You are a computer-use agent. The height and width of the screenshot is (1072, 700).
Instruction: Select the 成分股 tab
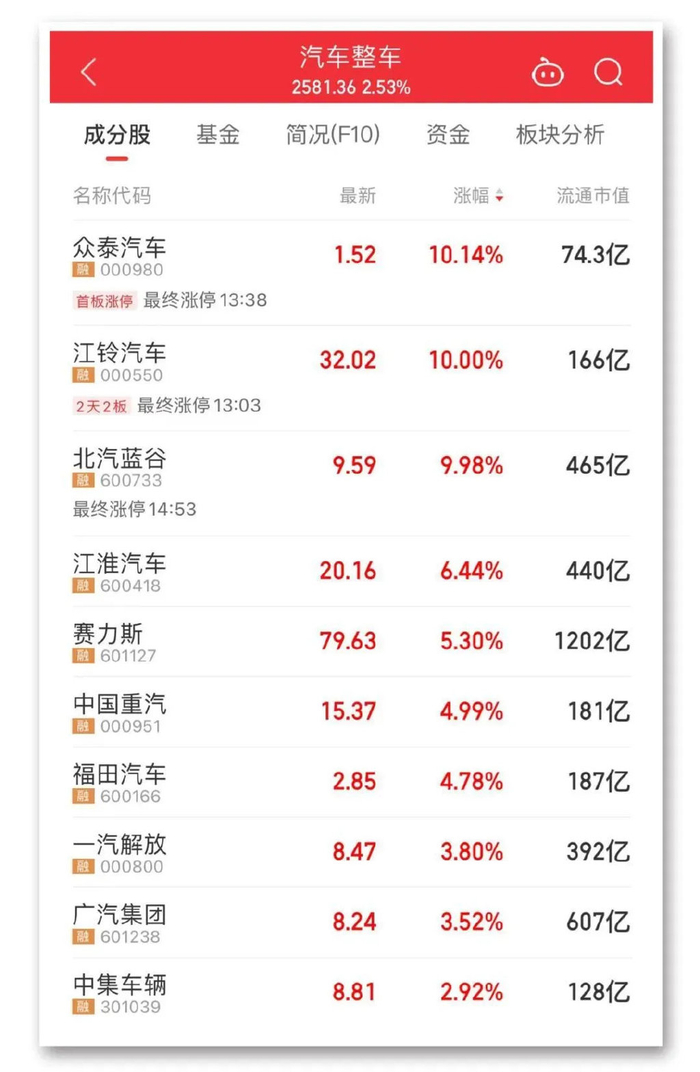(117, 135)
